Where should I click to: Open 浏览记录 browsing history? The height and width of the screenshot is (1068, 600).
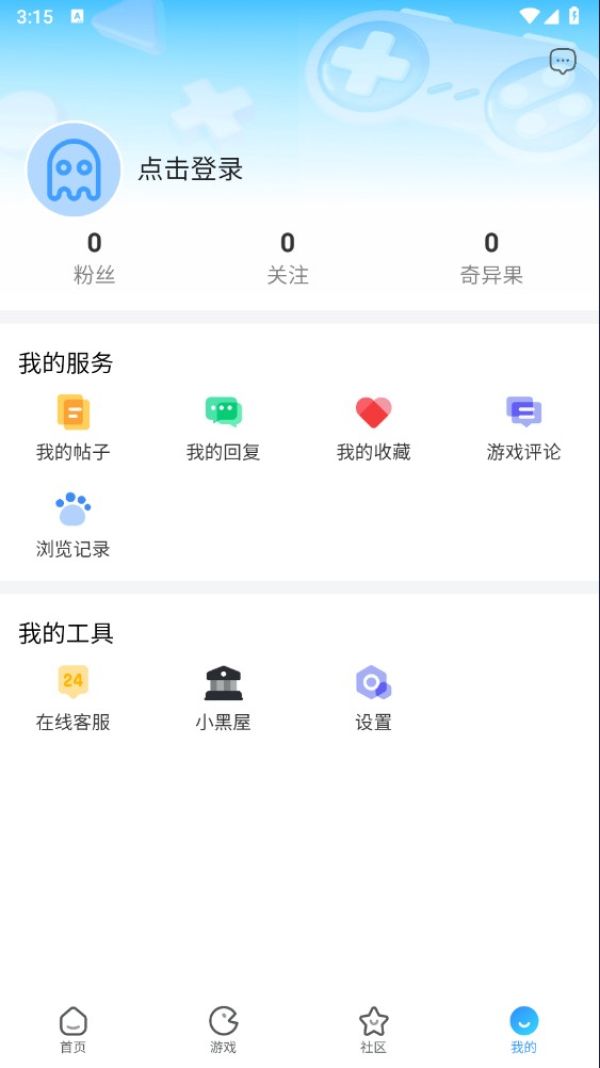pos(73,524)
